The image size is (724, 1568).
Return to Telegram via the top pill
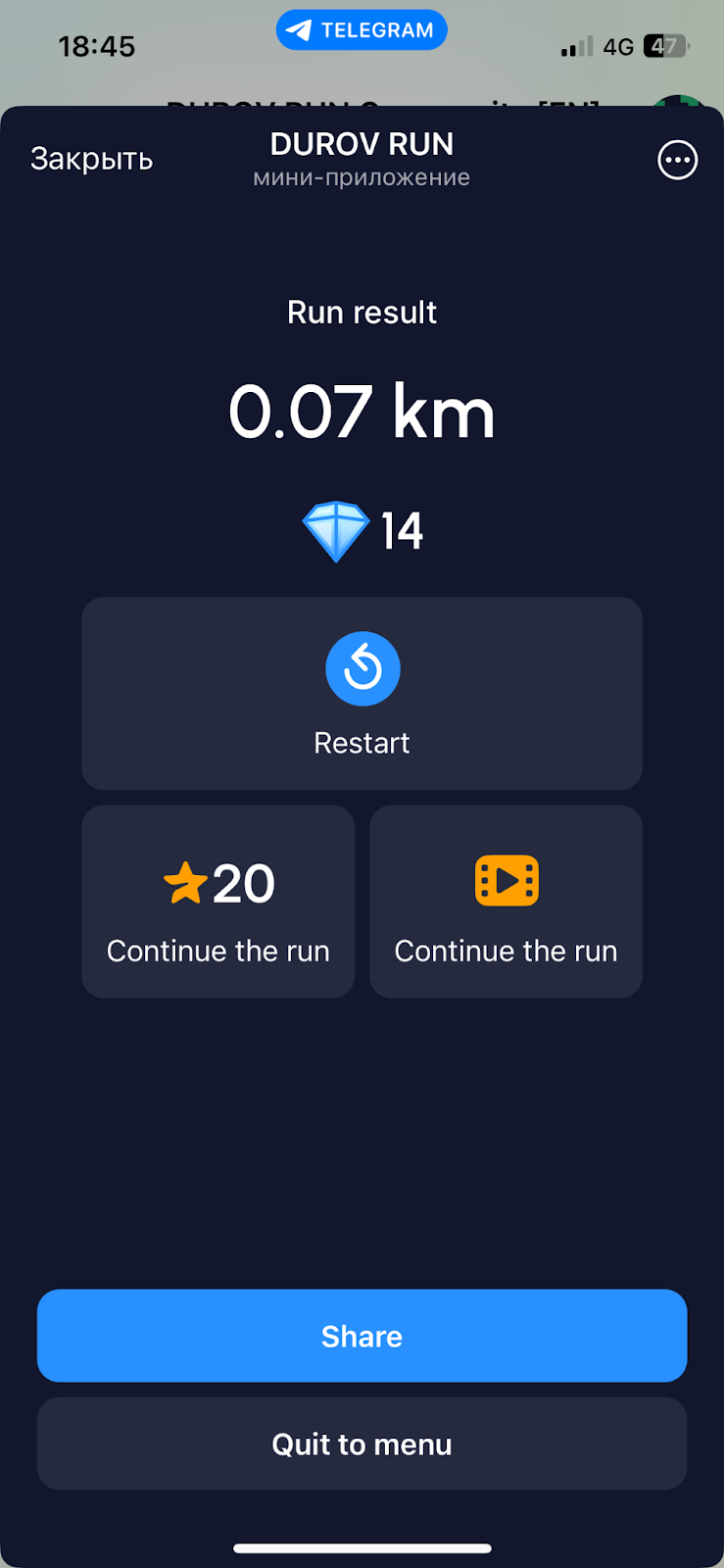[362, 30]
